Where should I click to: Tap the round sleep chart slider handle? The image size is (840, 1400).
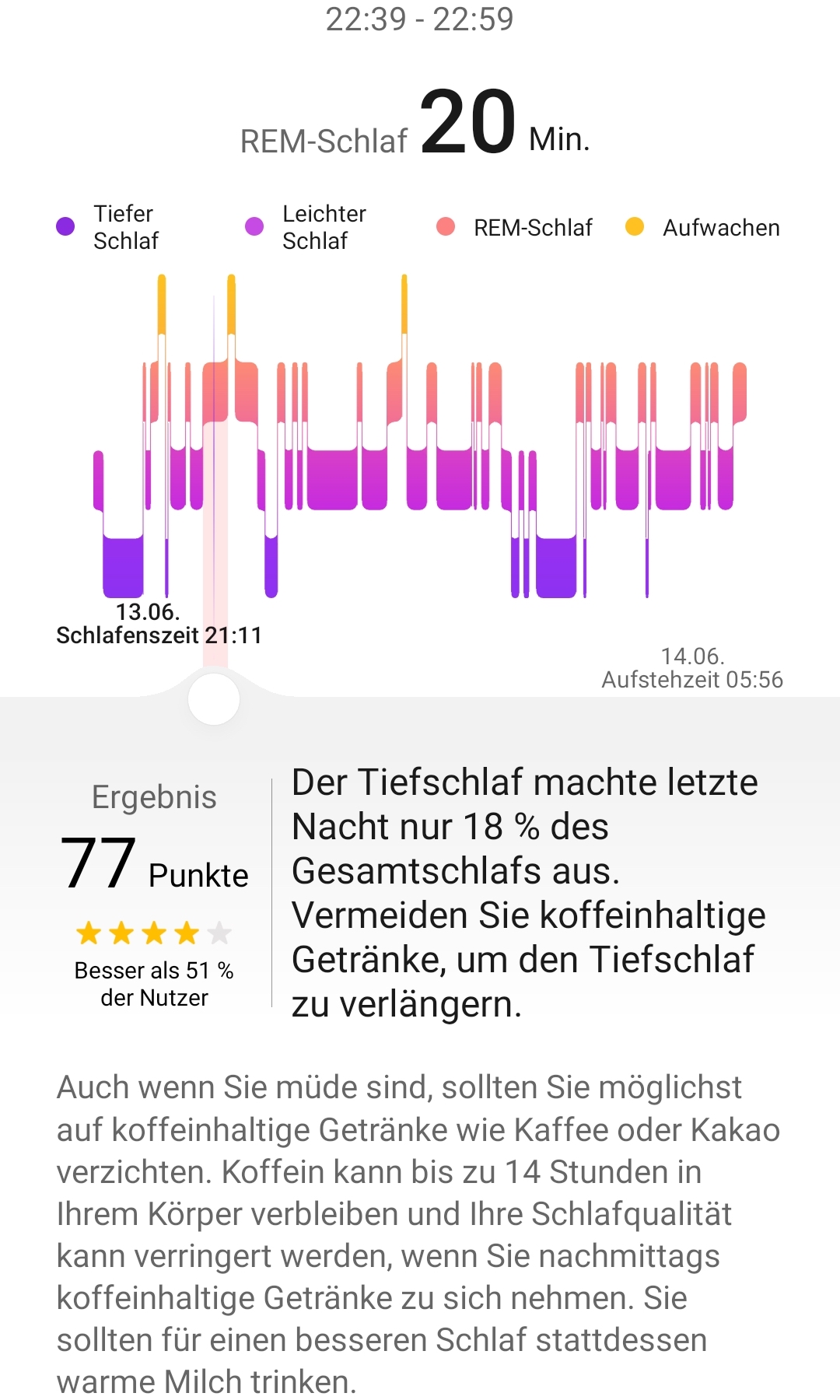point(214,698)
